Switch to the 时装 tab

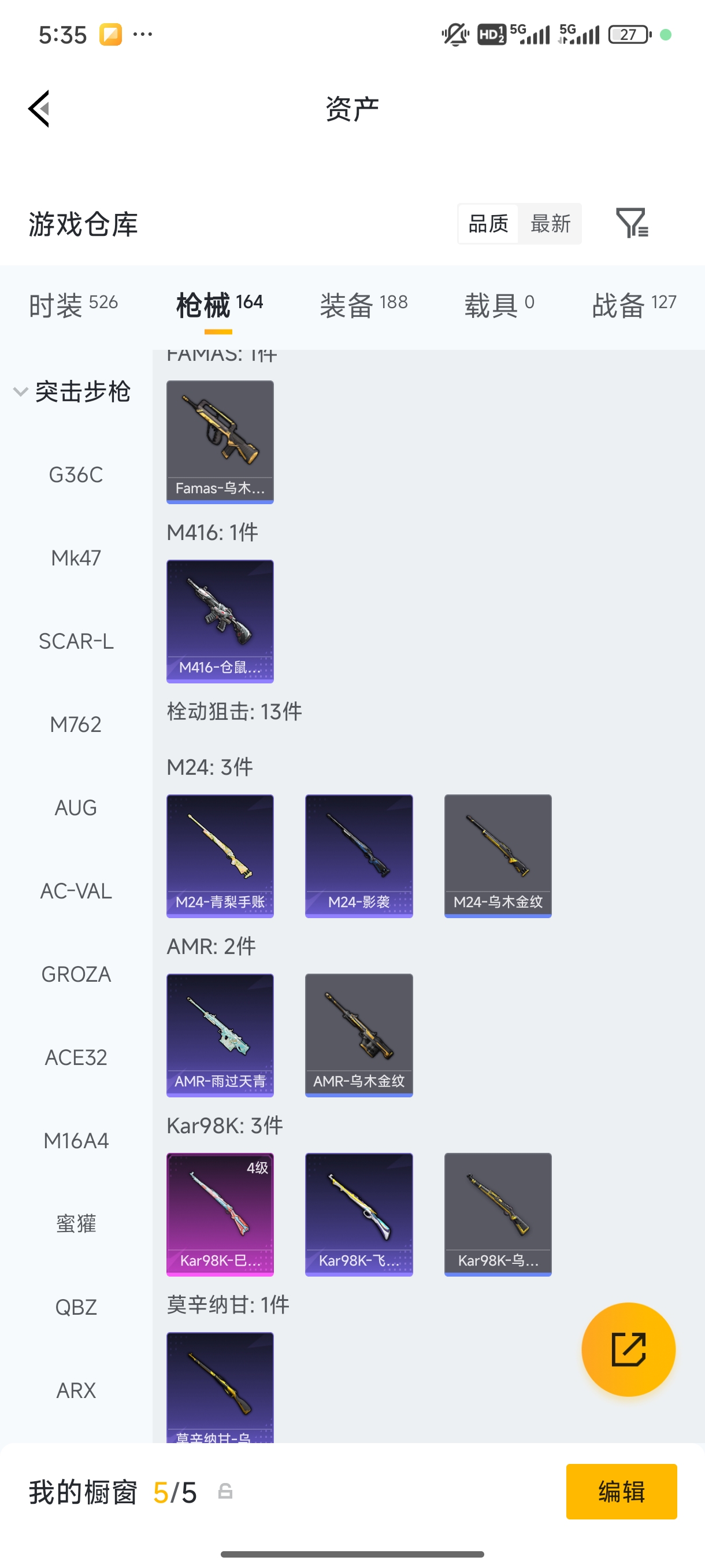coord(73,305)
